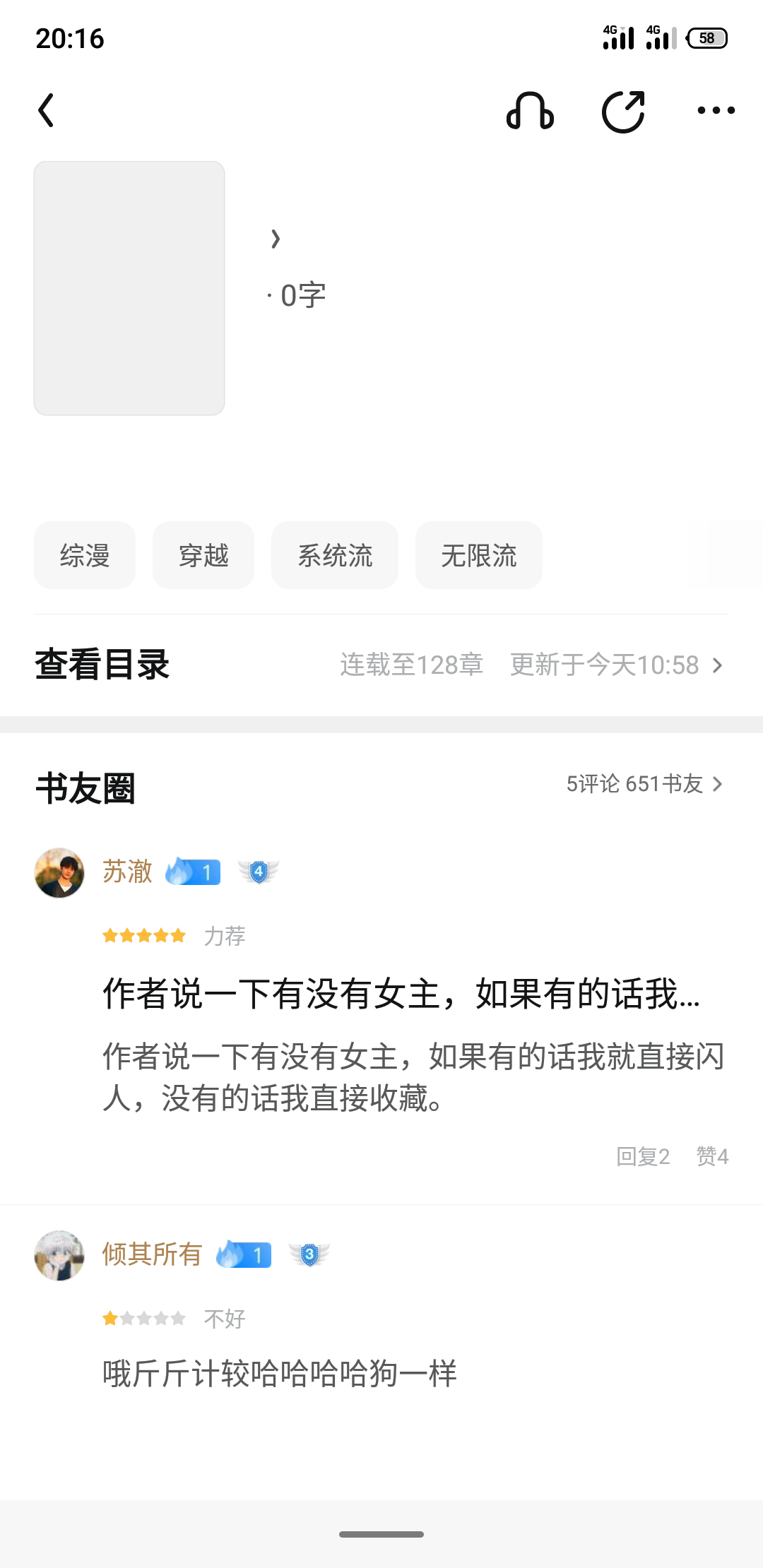This screenshot has width=763, height=1568.
Task: Go back using the top-left arrow
Action: click(47, 110)
